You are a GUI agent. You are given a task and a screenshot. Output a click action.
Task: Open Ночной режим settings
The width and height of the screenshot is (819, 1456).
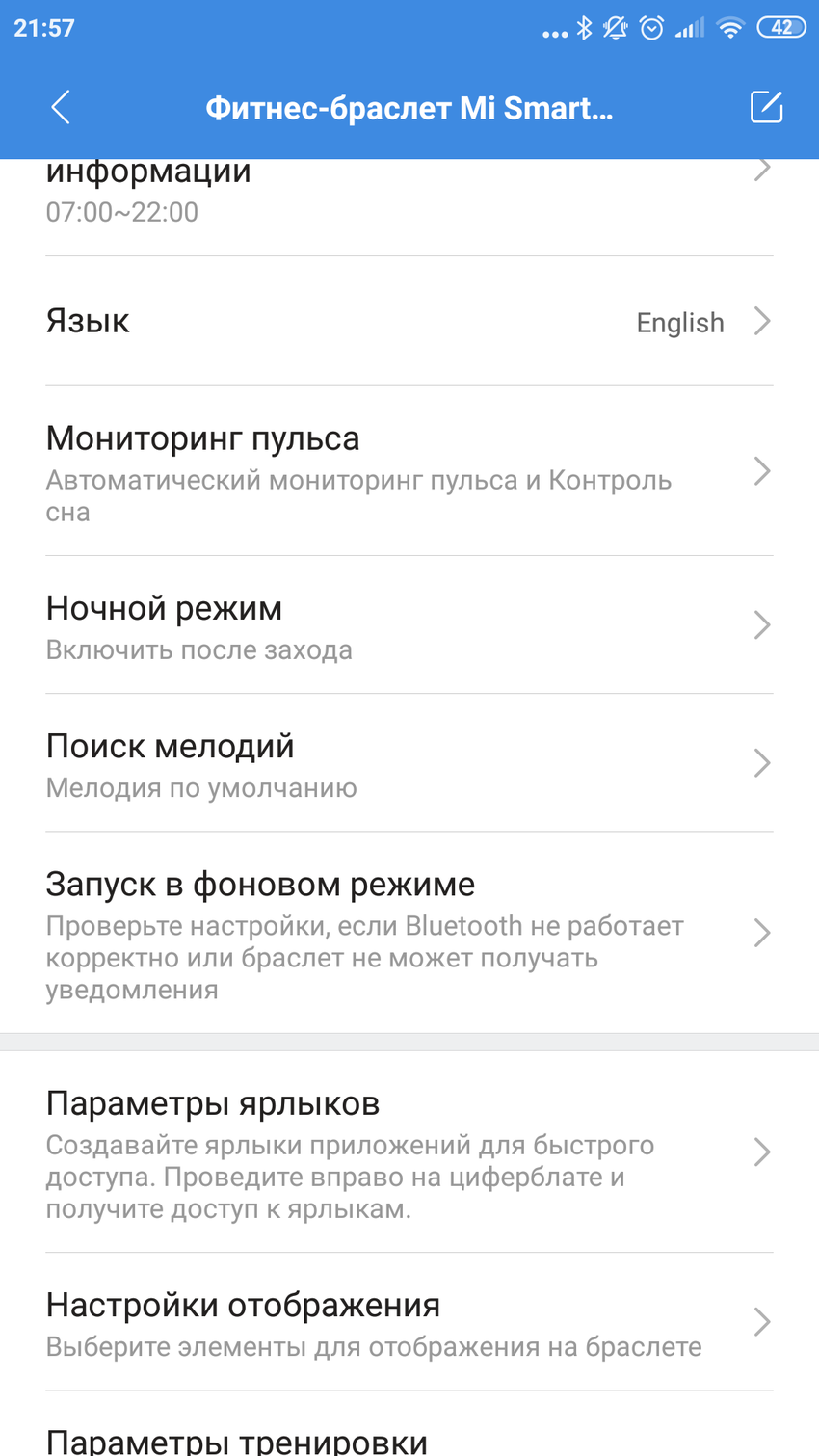point(409,626)
